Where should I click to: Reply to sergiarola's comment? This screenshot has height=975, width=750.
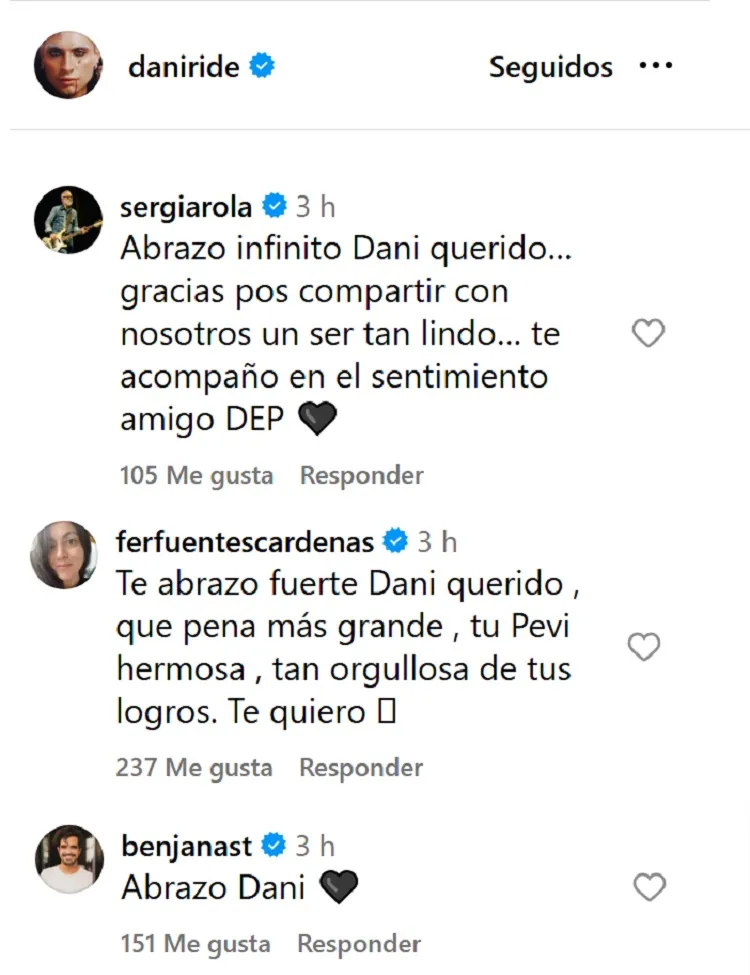361,476
